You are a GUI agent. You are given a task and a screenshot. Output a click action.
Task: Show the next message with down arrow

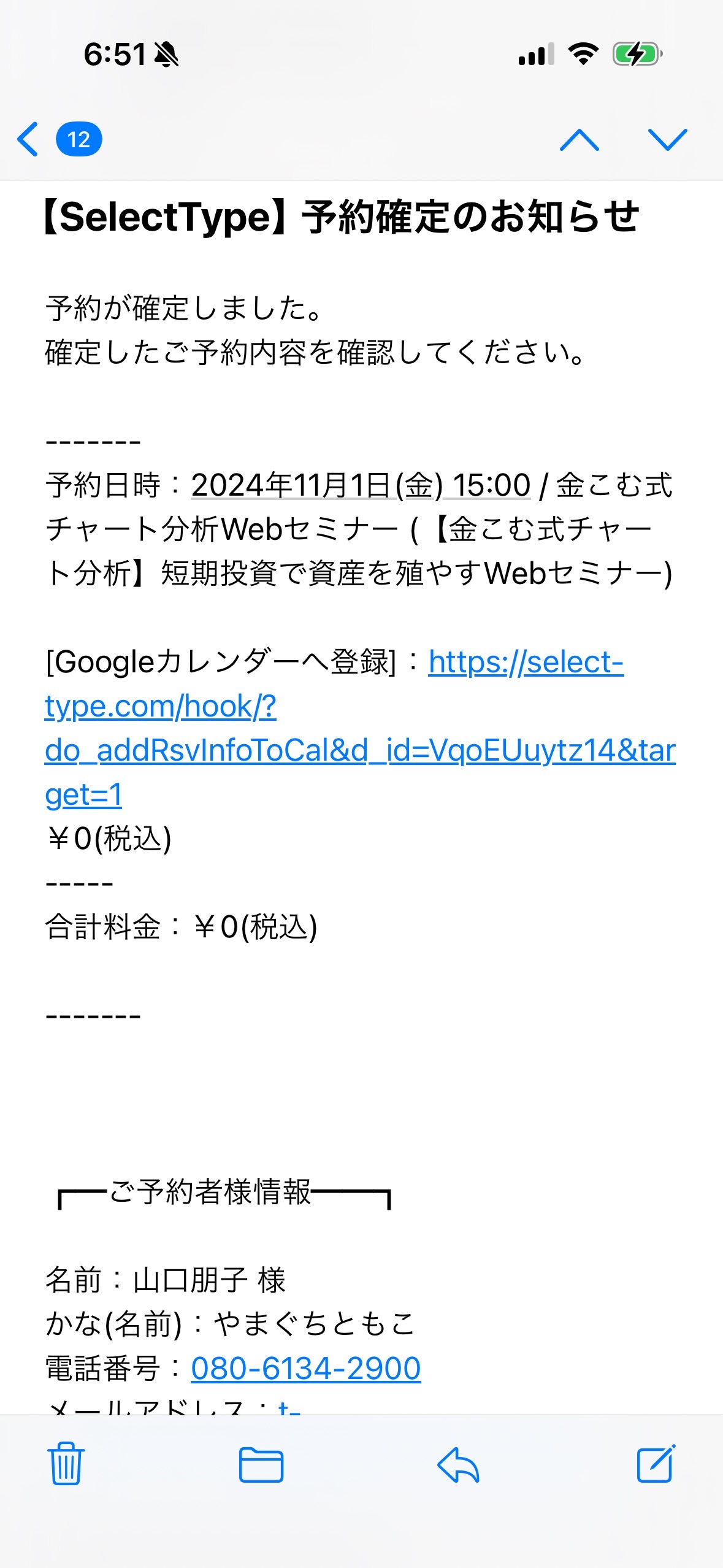pos(668,140)
